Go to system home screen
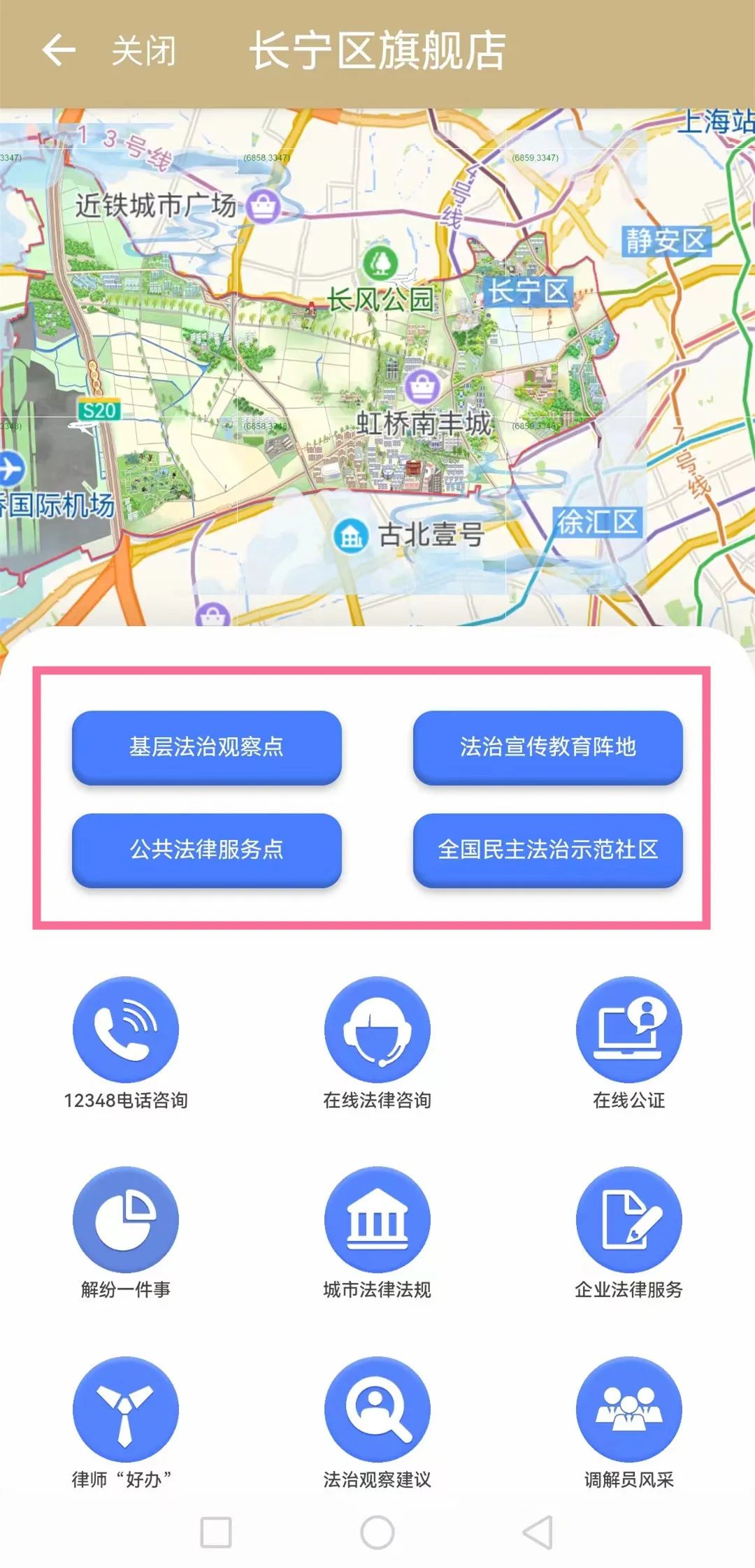Image resolution: width=755 pixels, height=1568 pixels. click(x=377, y=1532)
